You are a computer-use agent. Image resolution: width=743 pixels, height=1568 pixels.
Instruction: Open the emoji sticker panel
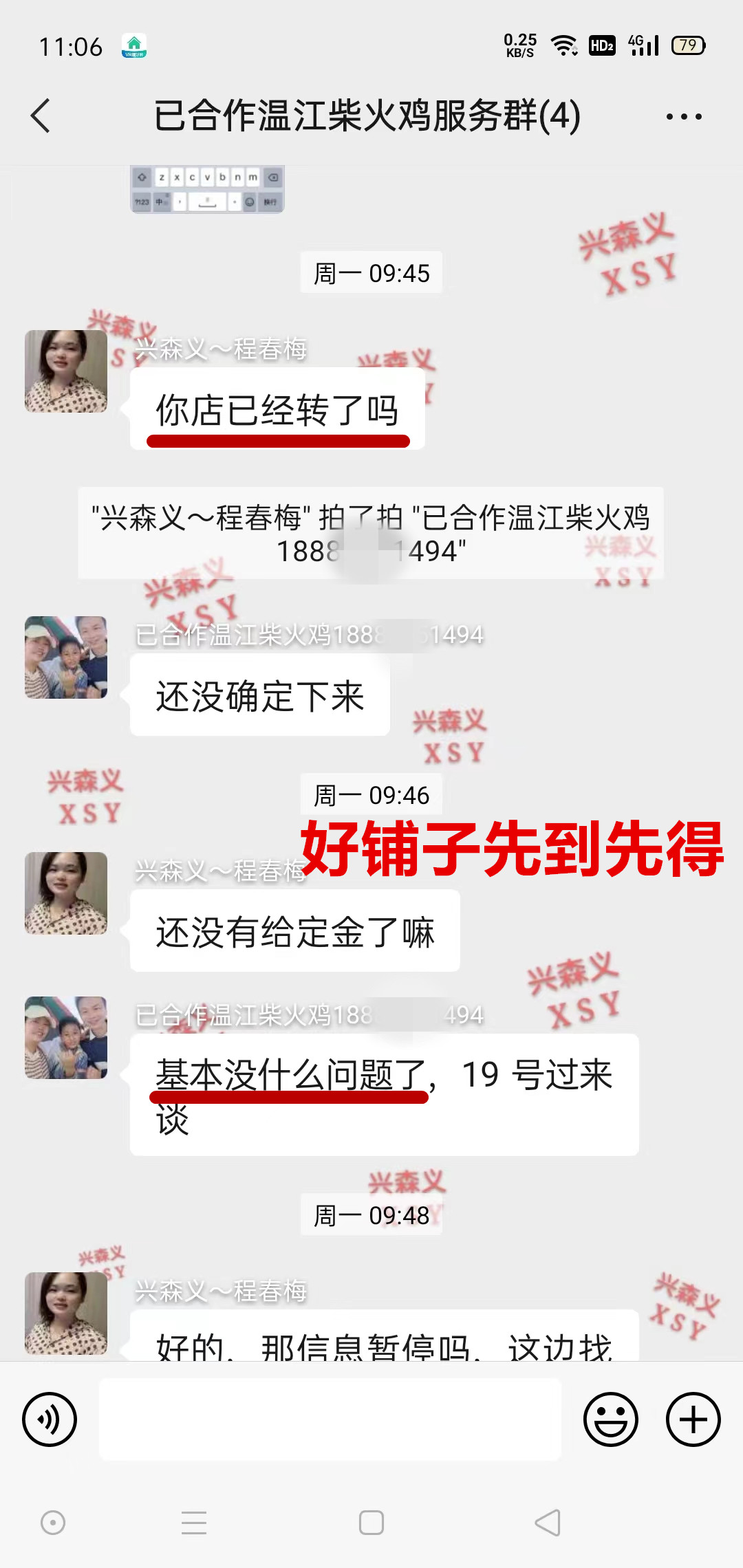point(611,1419)
